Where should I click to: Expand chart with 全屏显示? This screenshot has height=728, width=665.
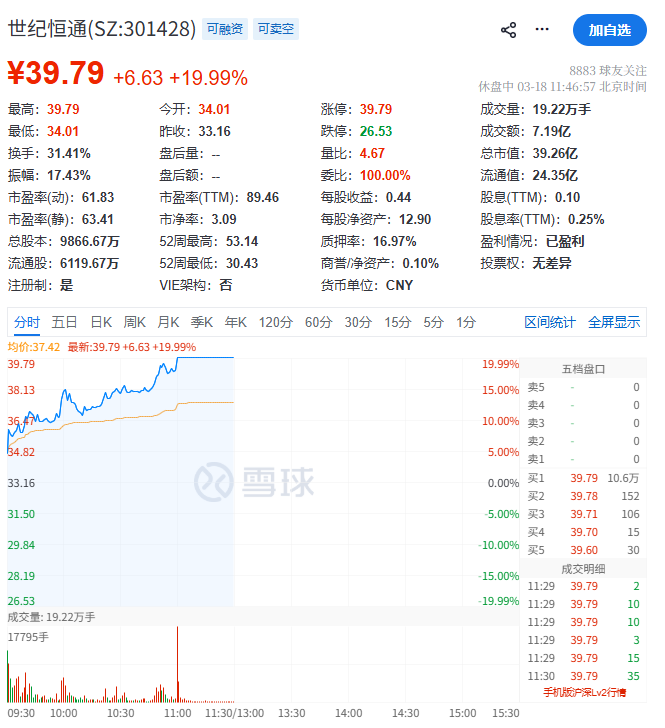614,322
